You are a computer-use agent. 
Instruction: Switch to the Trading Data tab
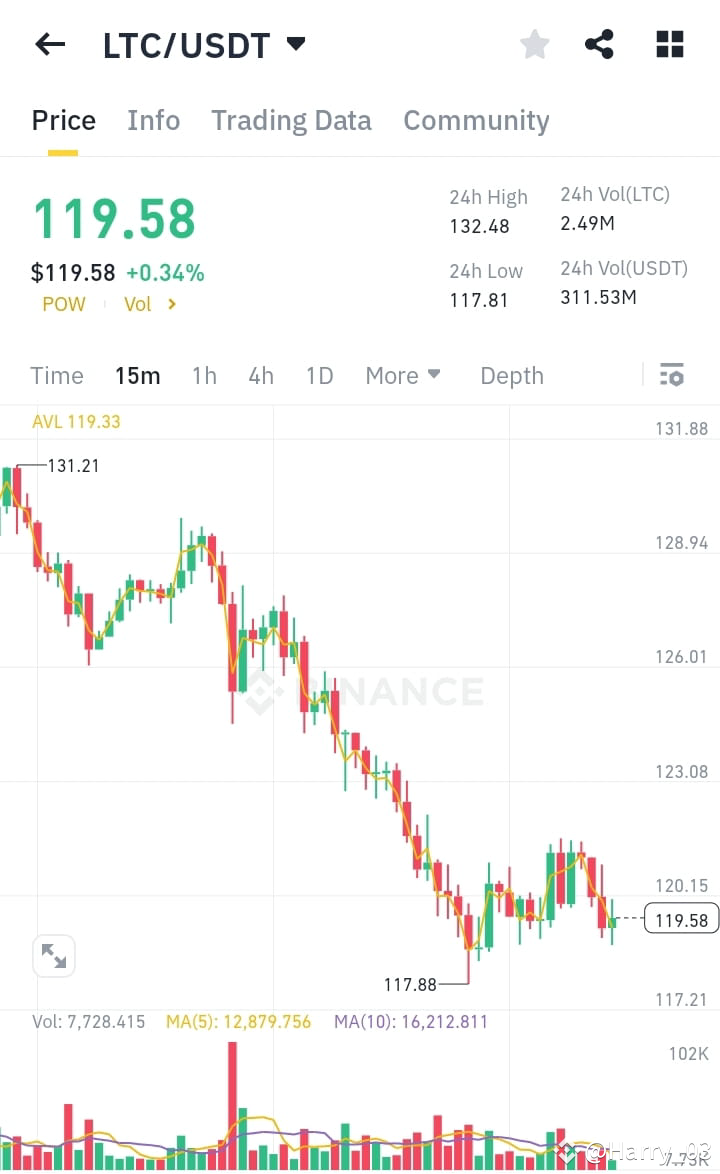291,120
